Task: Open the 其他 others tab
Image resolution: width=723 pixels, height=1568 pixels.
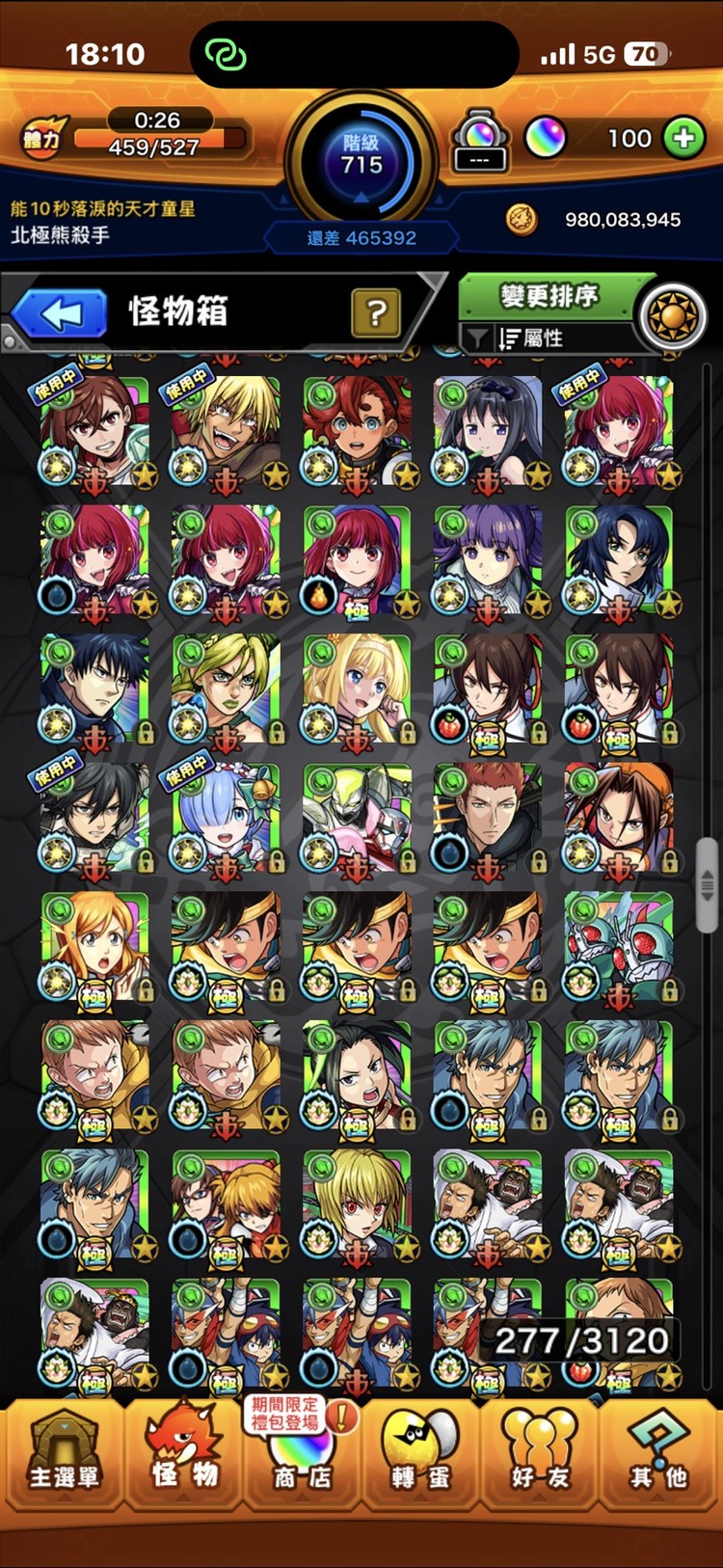Action: pos(659,1451)
